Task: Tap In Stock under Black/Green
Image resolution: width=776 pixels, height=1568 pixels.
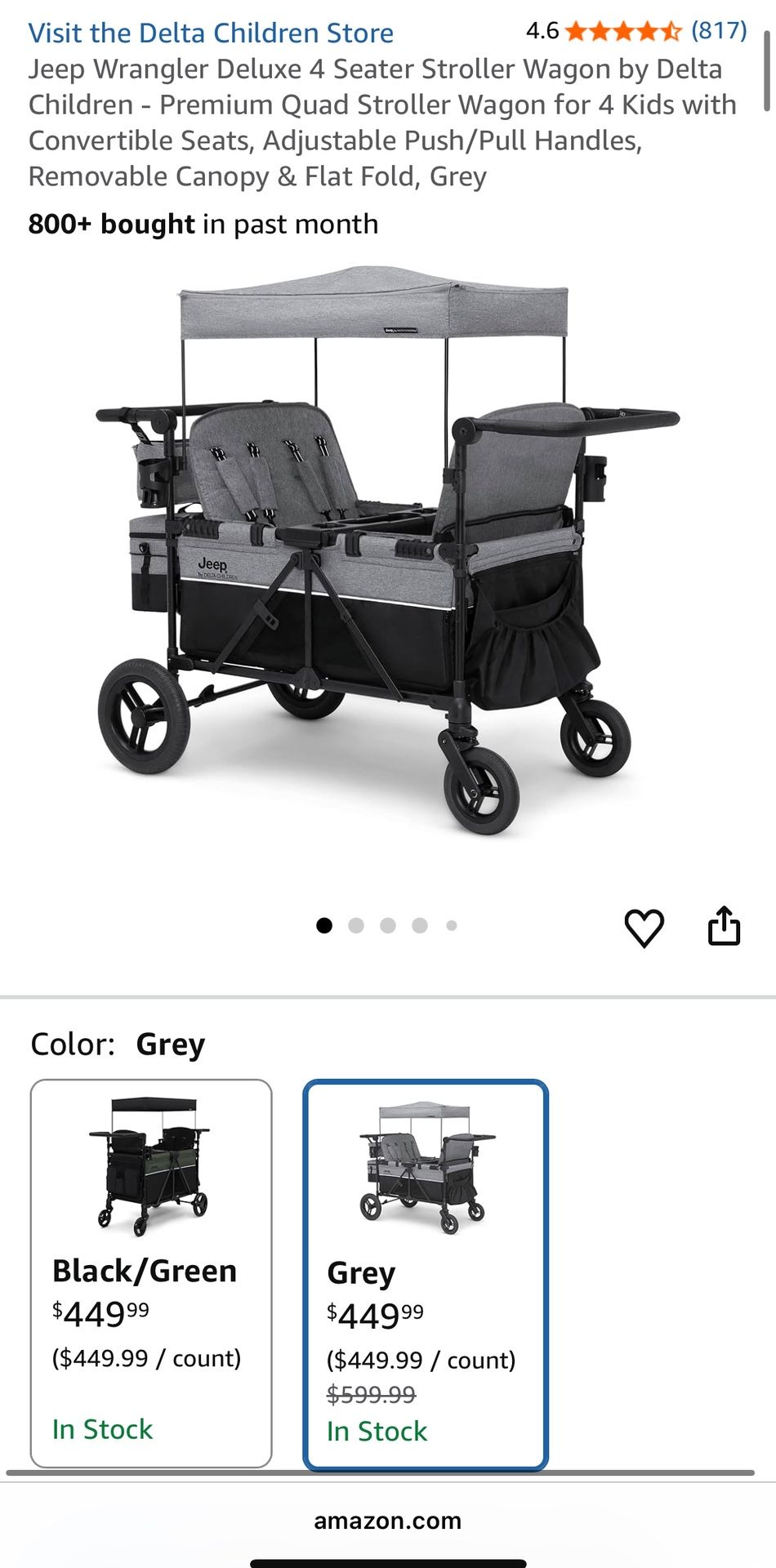Action: tap(102, 1429)
